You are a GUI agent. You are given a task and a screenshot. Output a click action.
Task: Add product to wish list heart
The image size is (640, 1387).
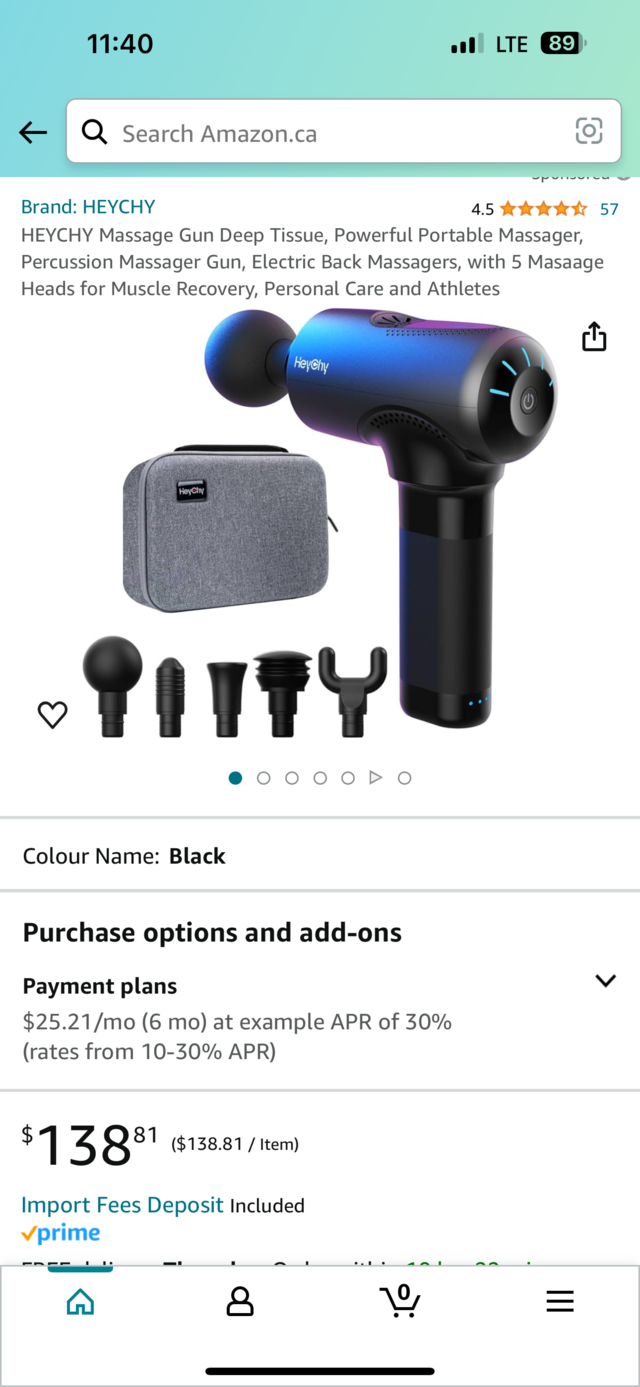[x=52, y=714]
